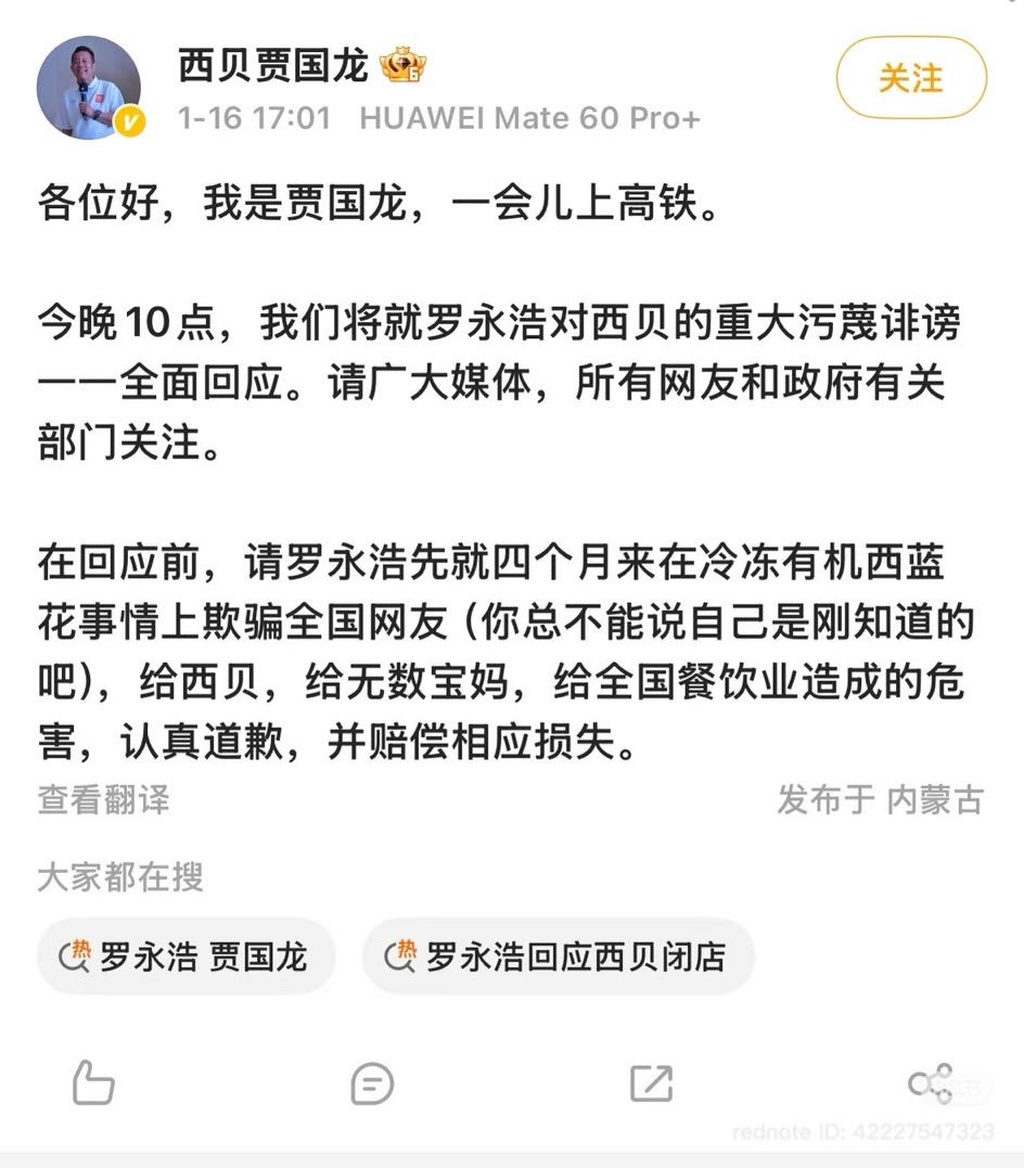
Task: Tap 查看翻译 to translate the post
Action: point(104,799)
